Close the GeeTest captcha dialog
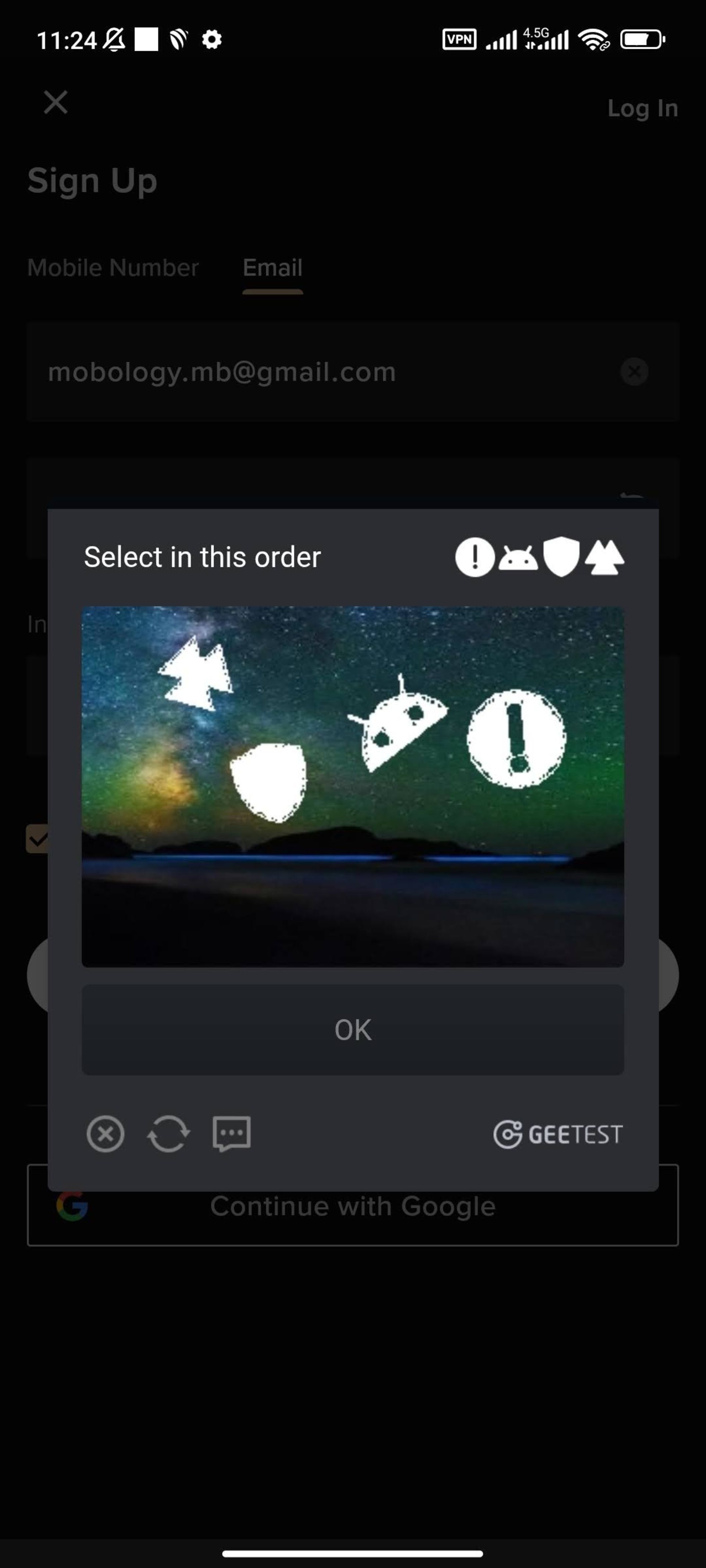Viewport: 706px width, 1568px height. 106,1134
